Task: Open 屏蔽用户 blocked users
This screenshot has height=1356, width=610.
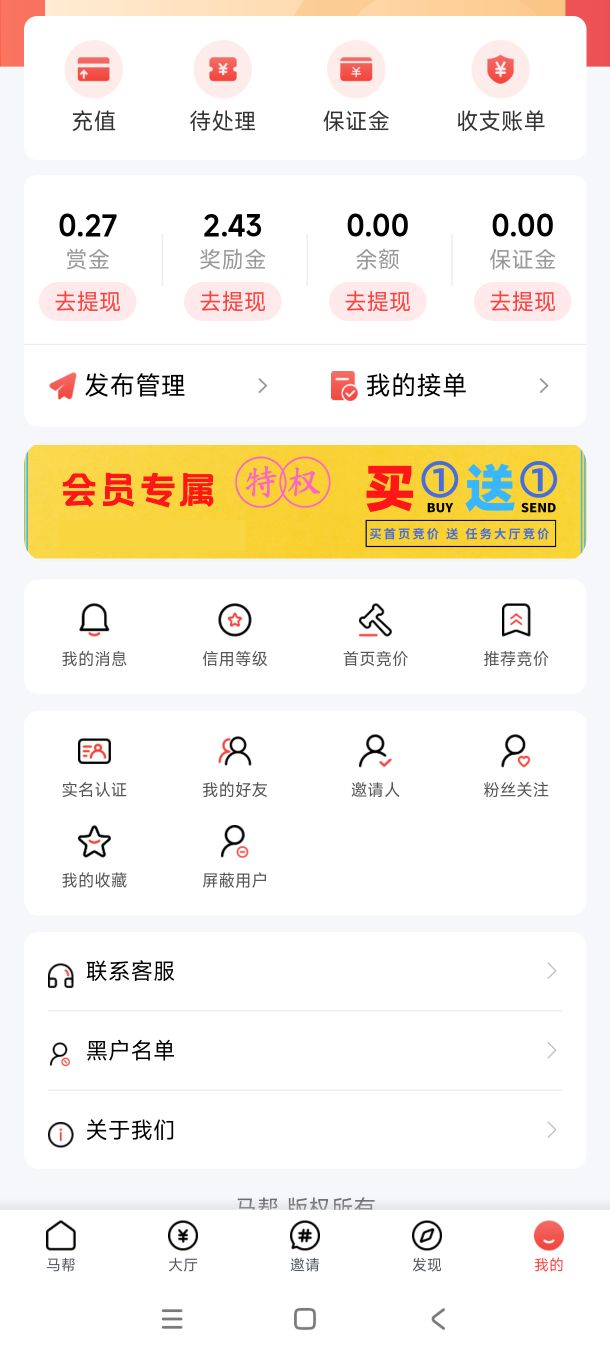Action: coord(235,857)
